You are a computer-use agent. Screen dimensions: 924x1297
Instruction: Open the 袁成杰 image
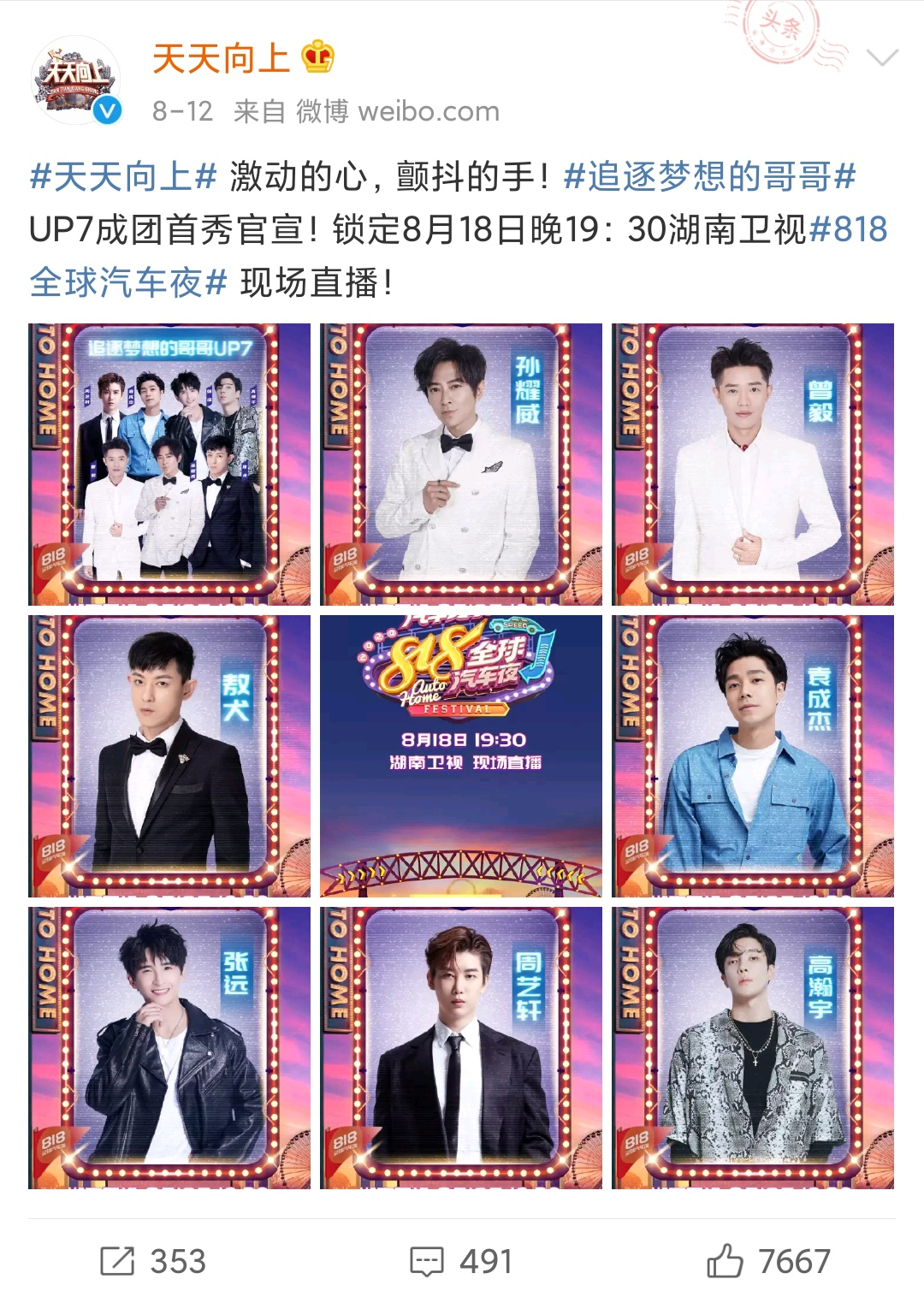click(x=753, y=756)
